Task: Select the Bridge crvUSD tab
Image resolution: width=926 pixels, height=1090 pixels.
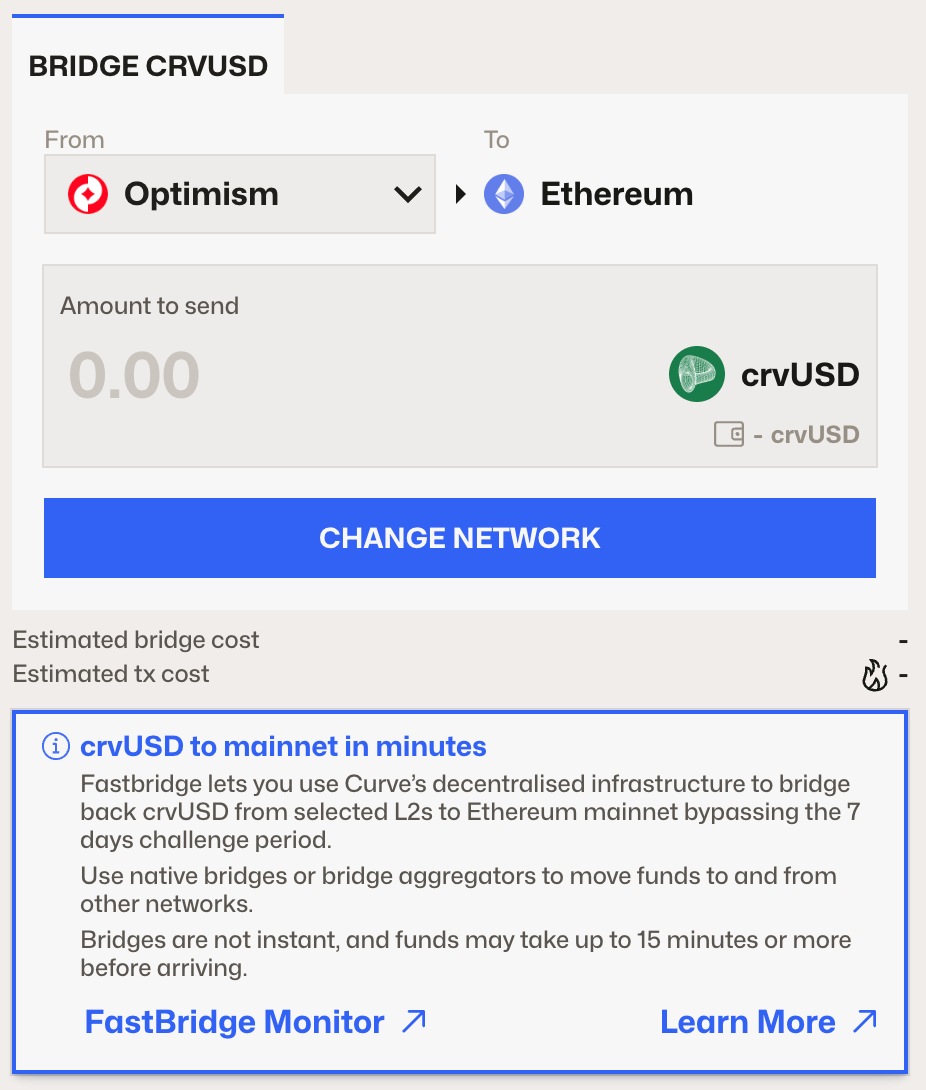Action: pos(148,66)
